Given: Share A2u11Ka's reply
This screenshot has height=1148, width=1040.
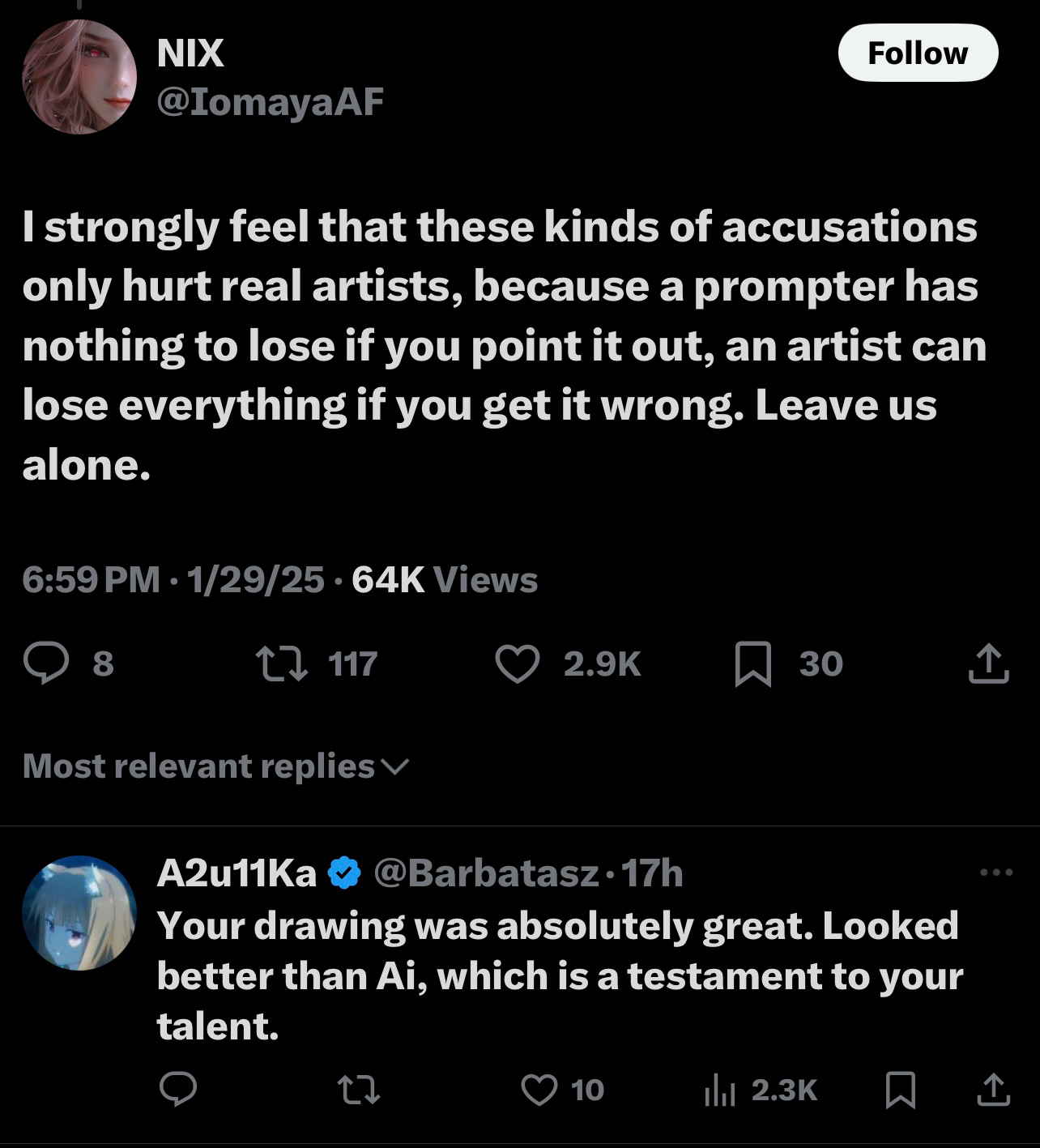Looking at the screenshot, I should (993, 1090).
